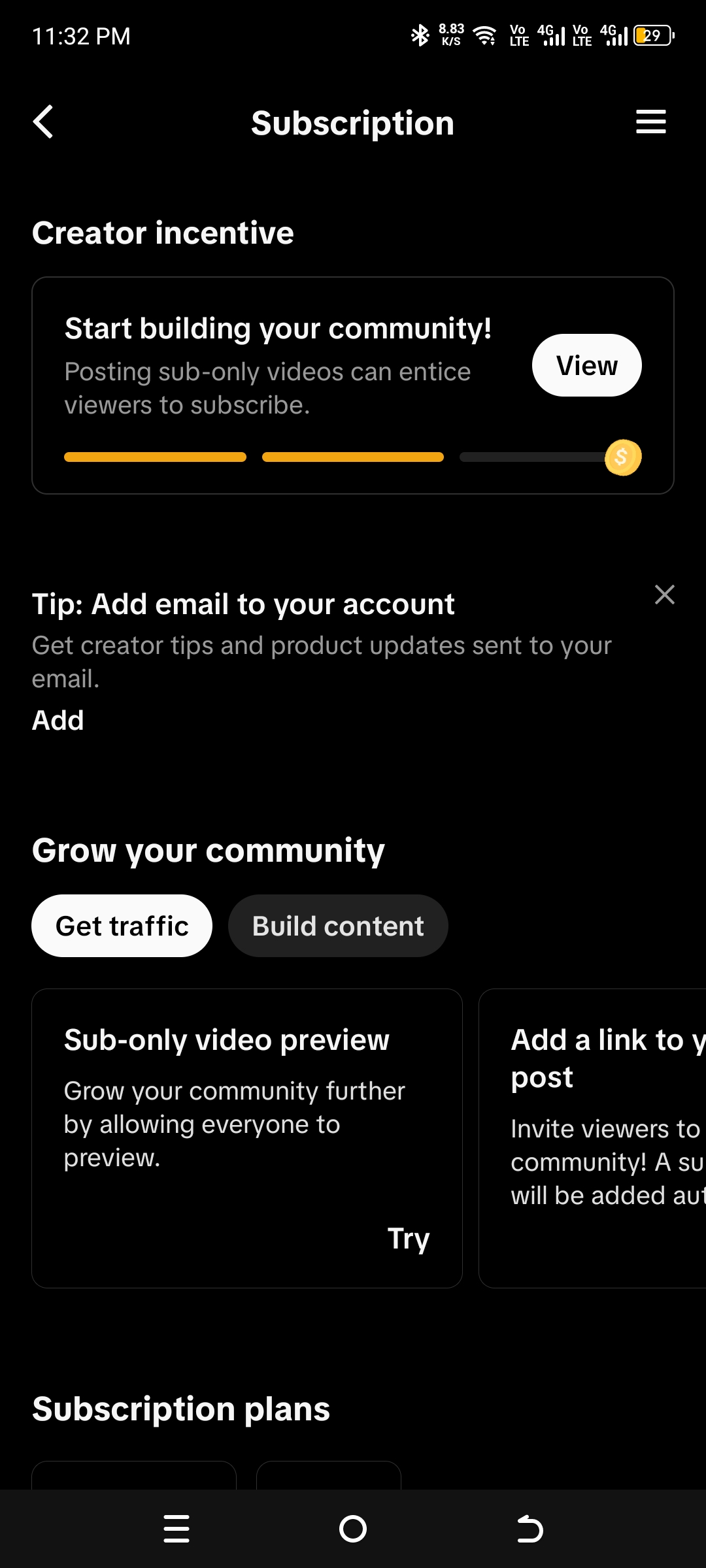Switch to the Build content chip
This screenshot has height=1568, width=706.
pos(338,926)
